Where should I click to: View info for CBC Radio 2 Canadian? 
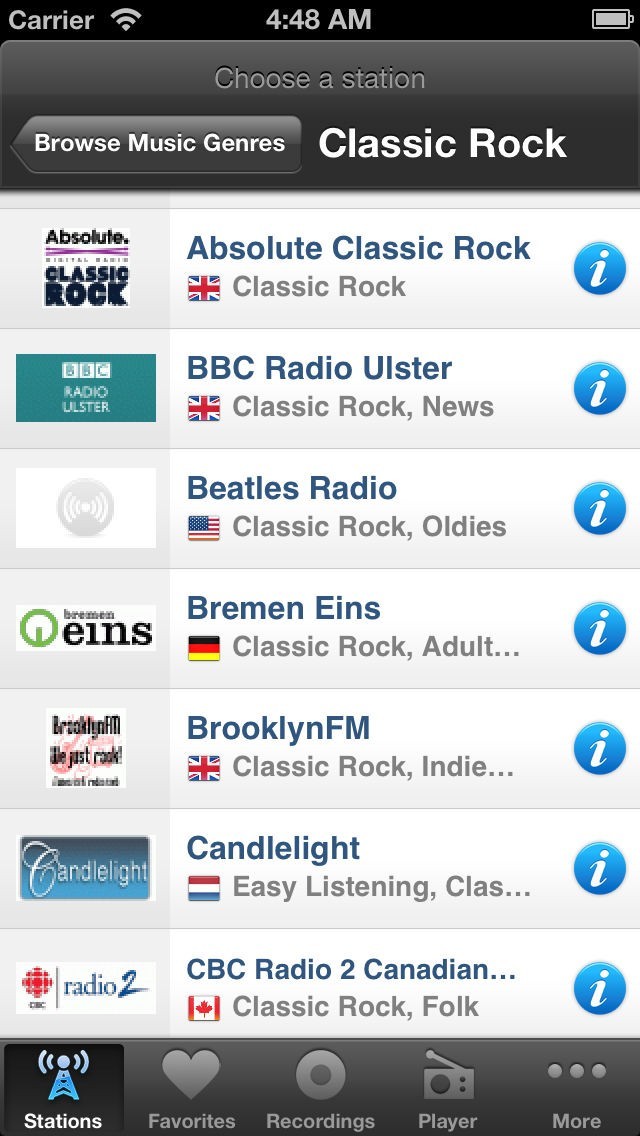tap(599, 988)
